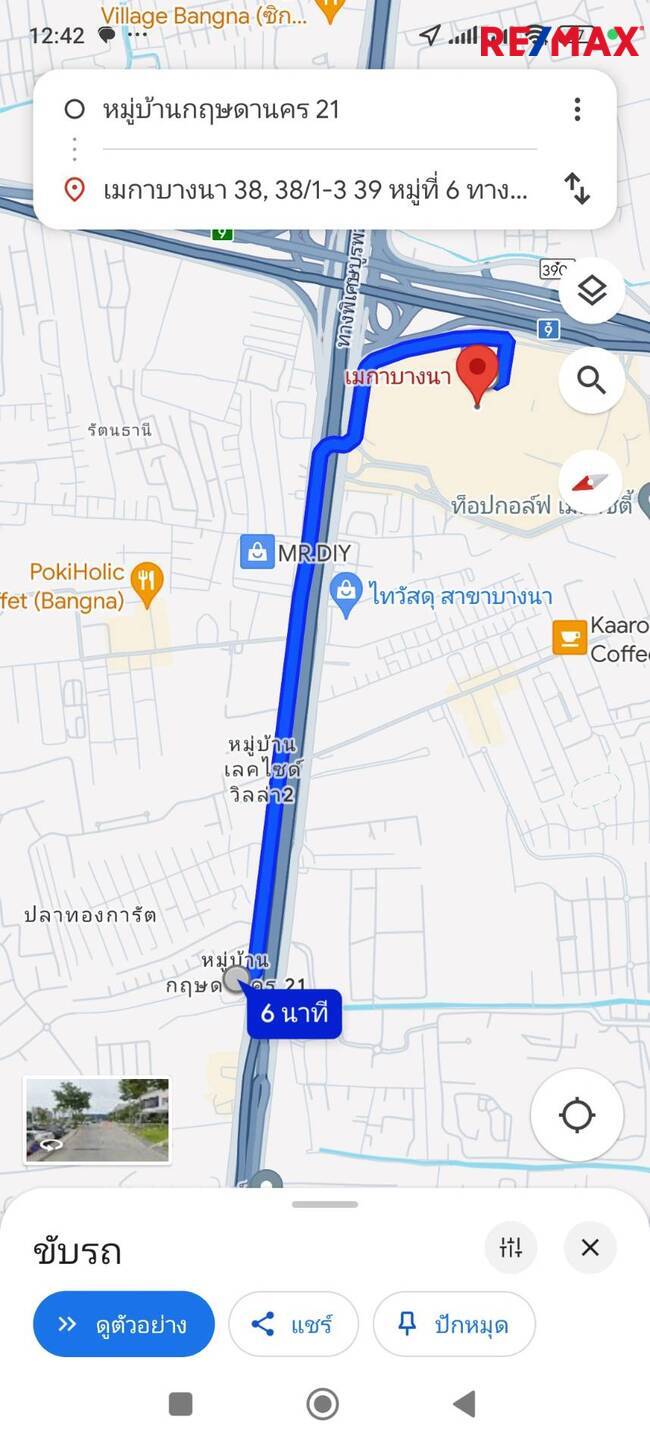Open the overflow menu in the route card
The width and height of the screenshot is (650, 1445).
pos(577,110)
